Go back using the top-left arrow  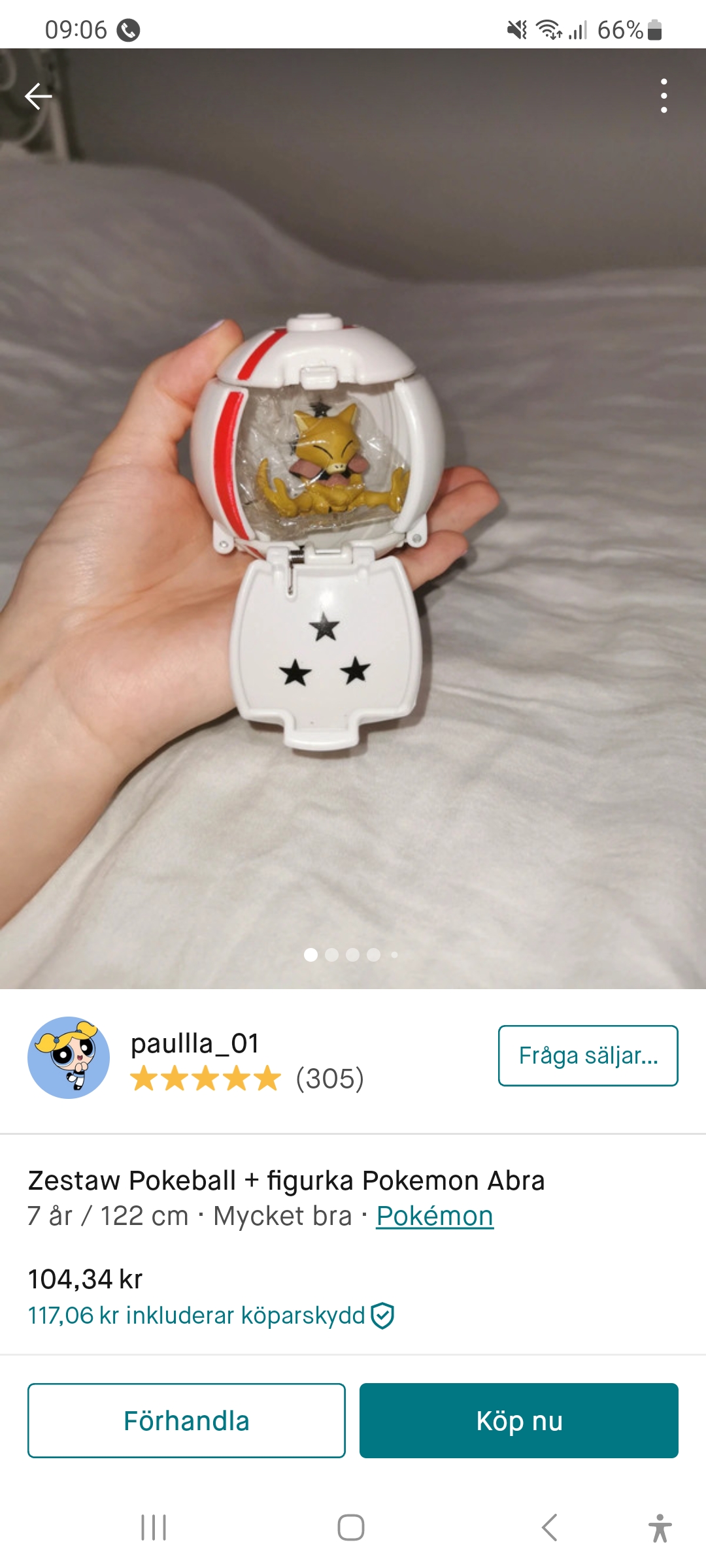[38, 96]
